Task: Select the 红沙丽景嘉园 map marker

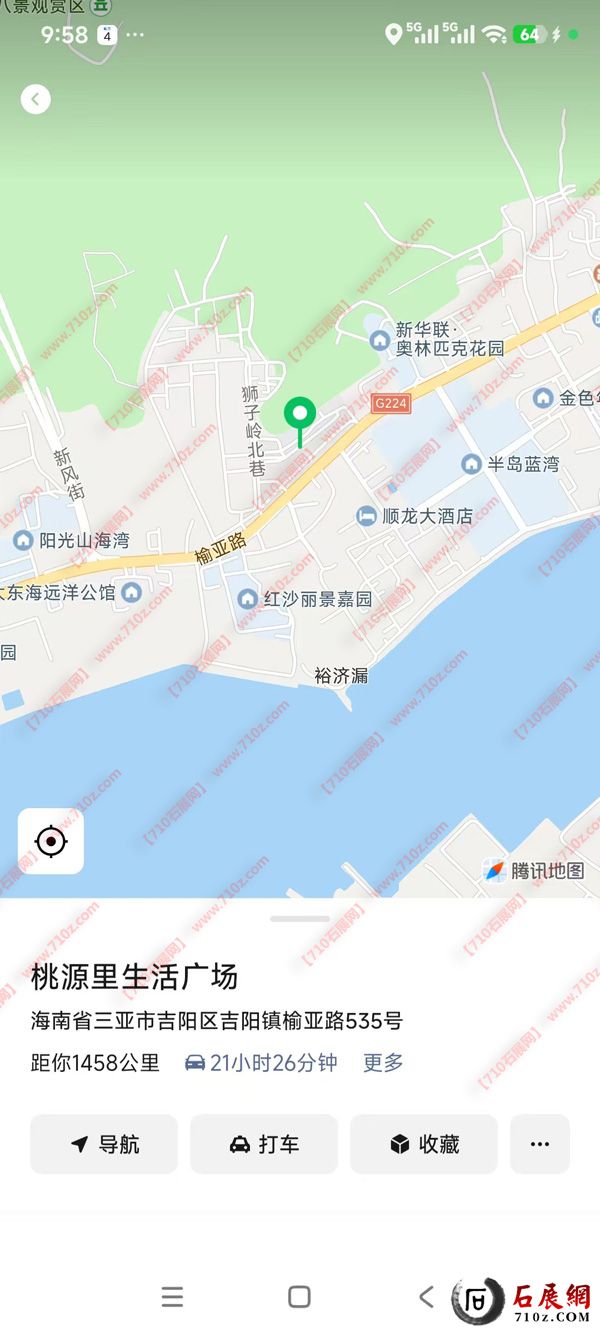Action: 248,599
